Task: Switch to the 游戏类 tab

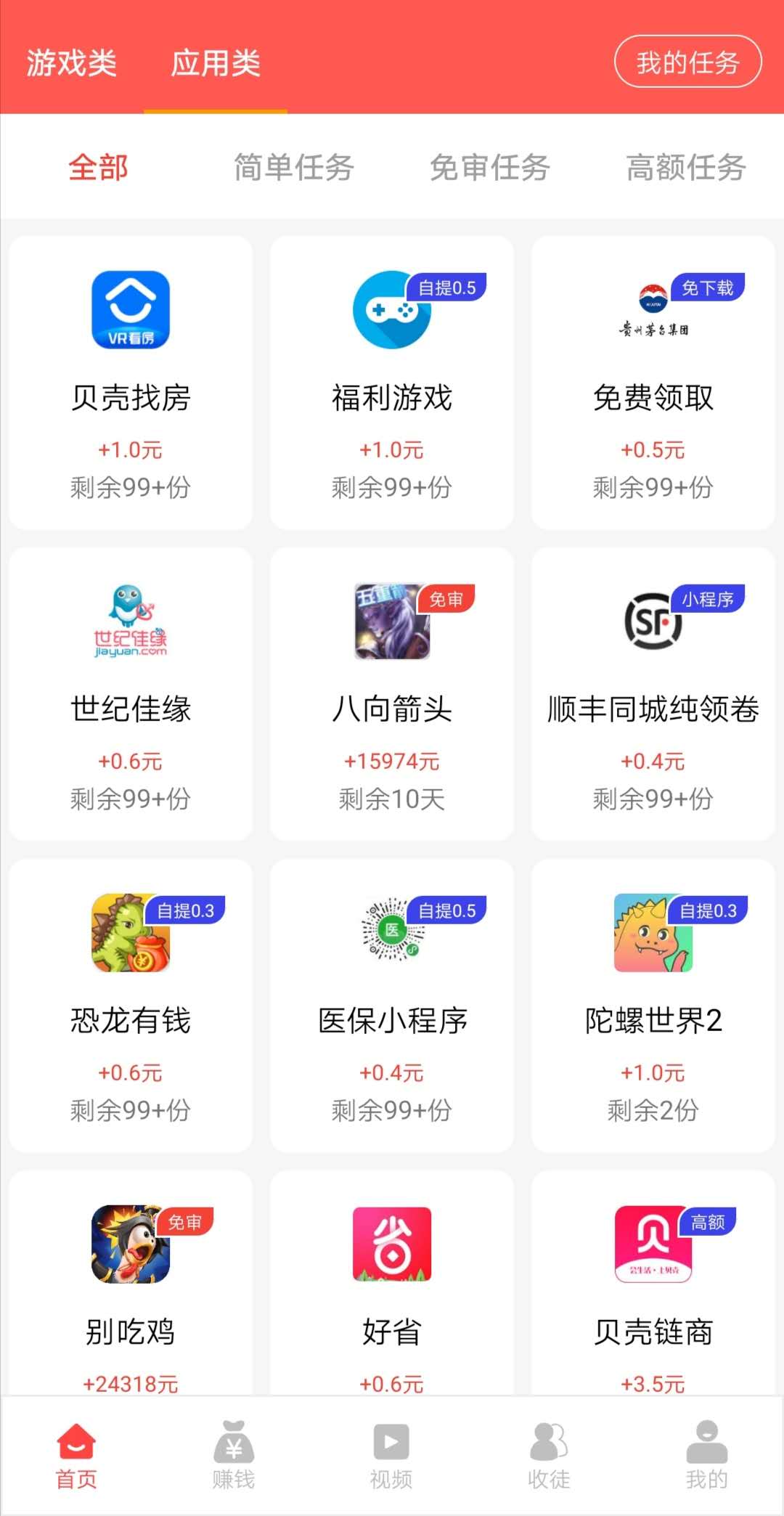Action: (71, 63)
